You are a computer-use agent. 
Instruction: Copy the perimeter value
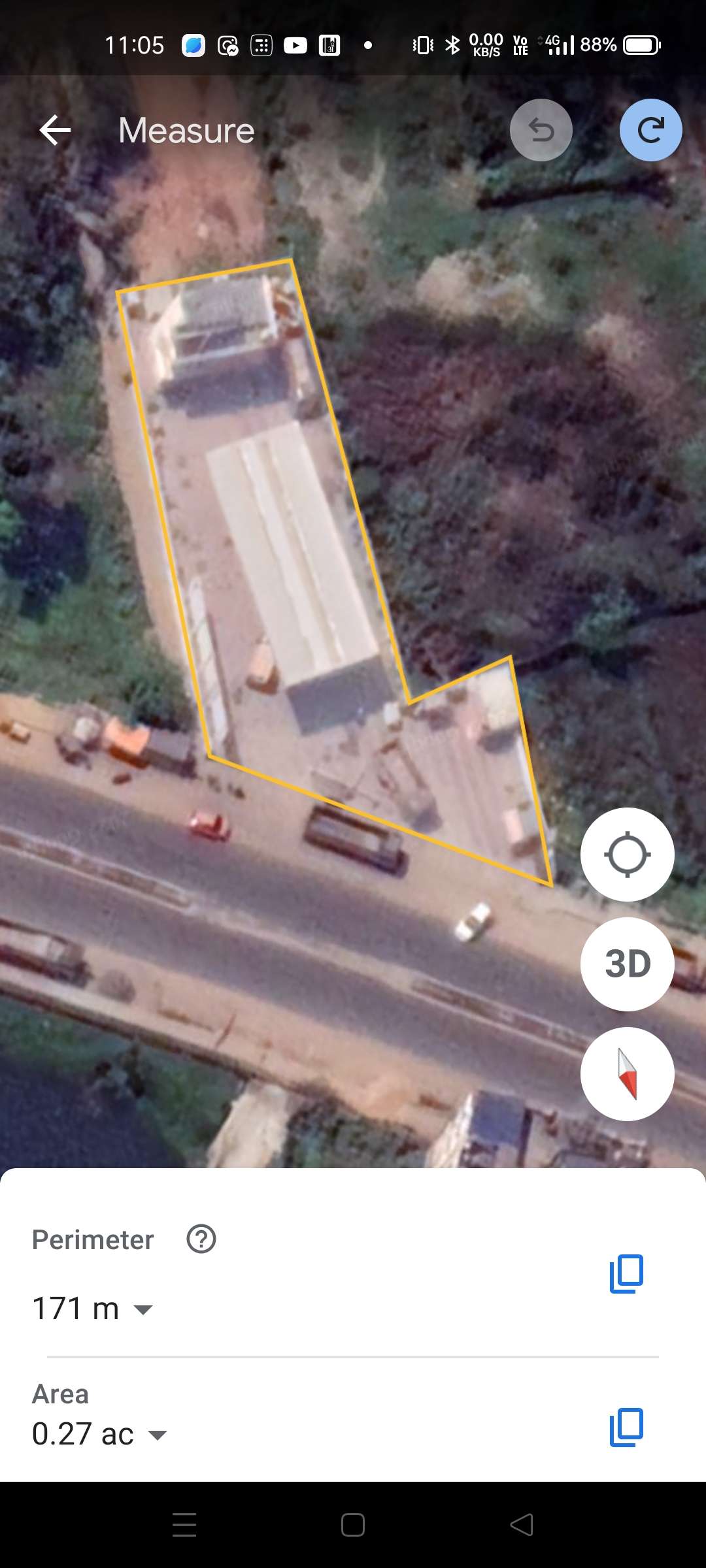pos(626,1273)
